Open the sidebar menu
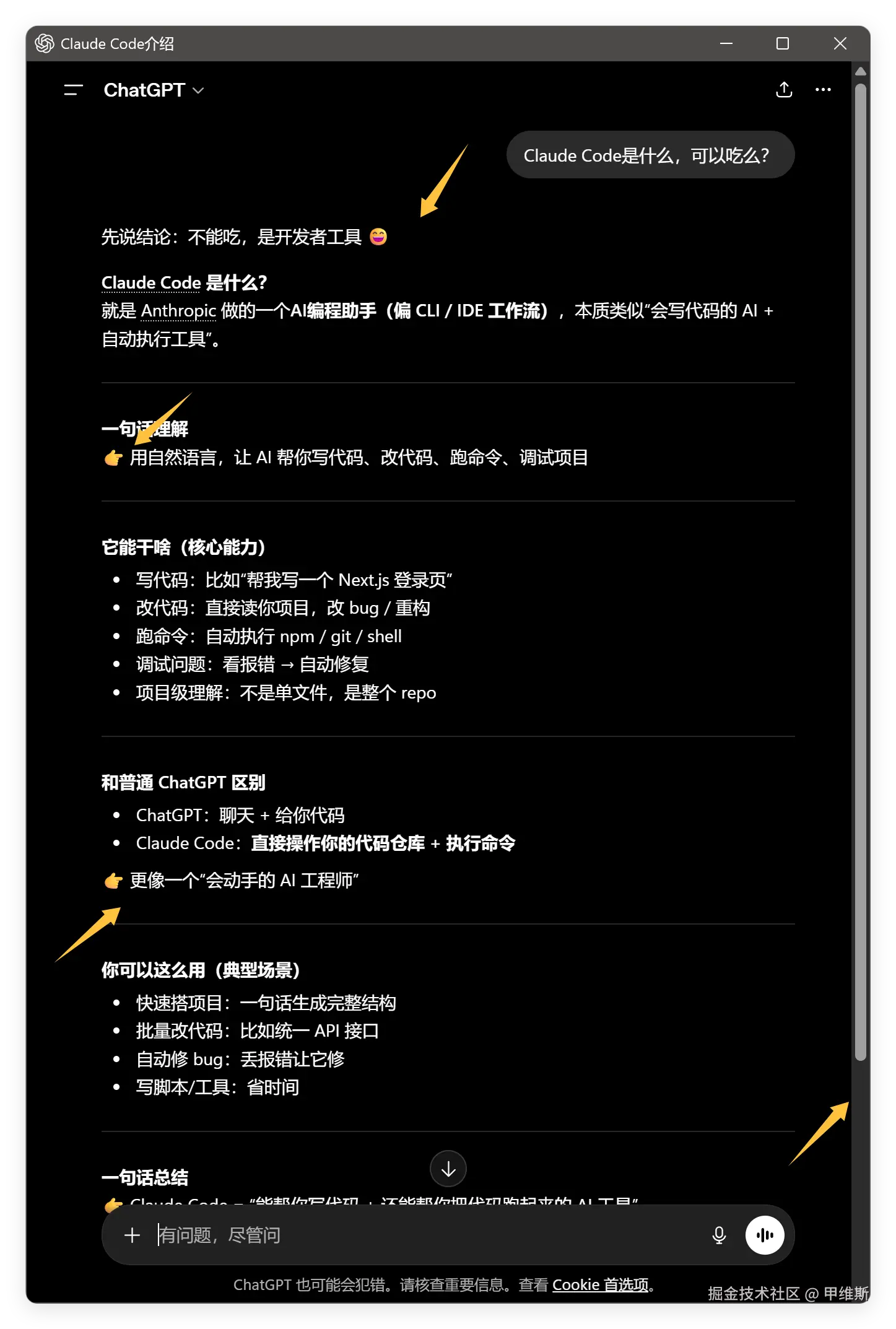 coord(73,90)
